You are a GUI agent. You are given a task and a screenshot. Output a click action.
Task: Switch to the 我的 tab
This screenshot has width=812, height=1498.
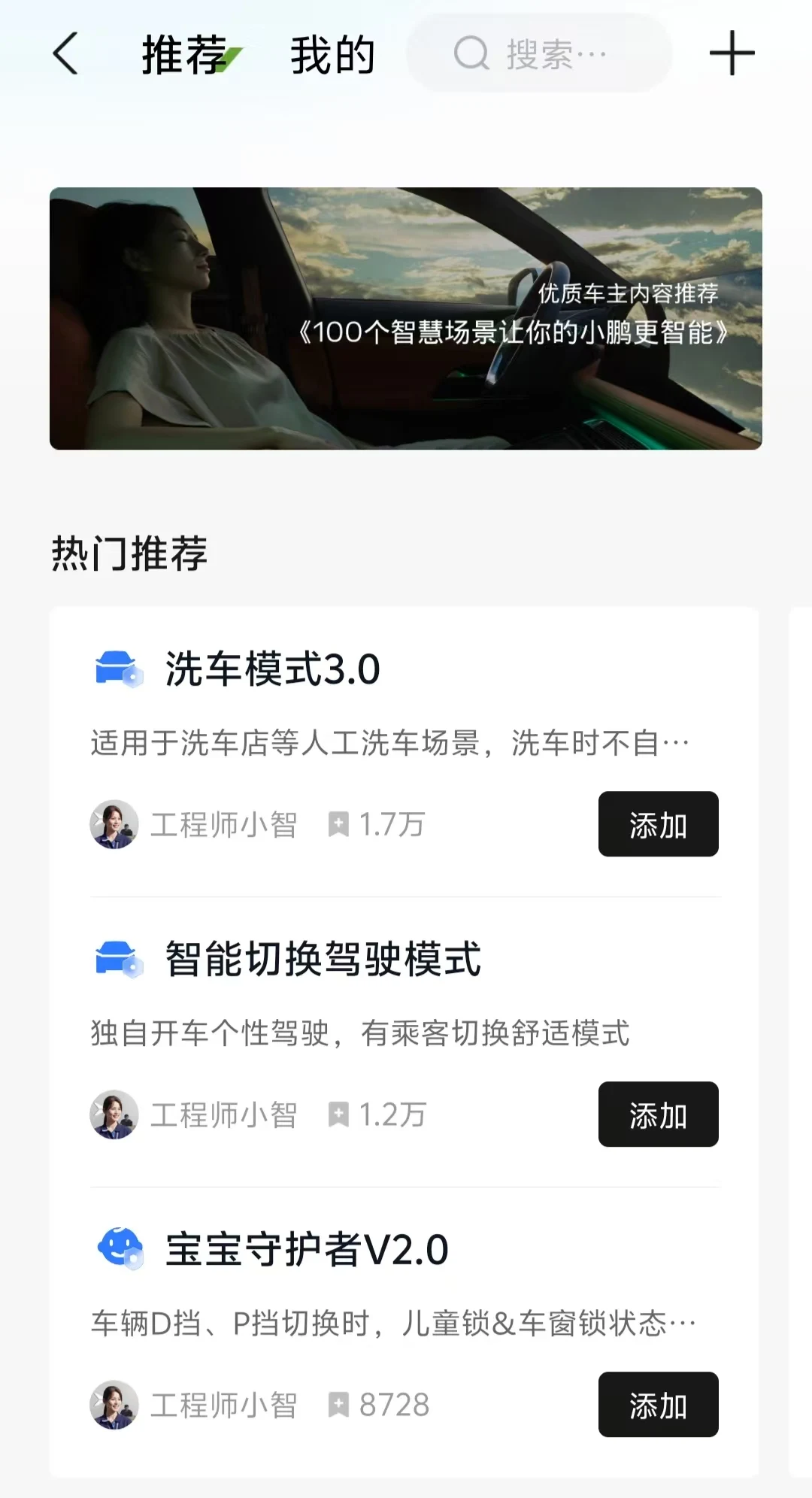point(332,55)
